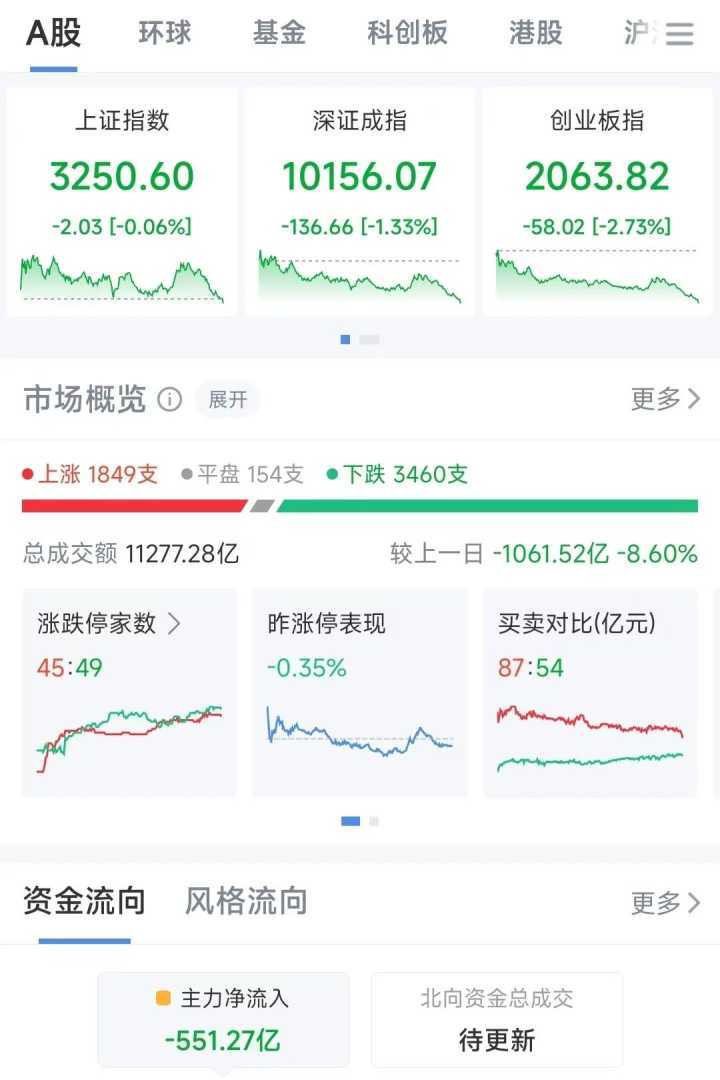
Task: Select the 北向资金总成交 card
Action: pyautogui.click(x=497, y=1020)
